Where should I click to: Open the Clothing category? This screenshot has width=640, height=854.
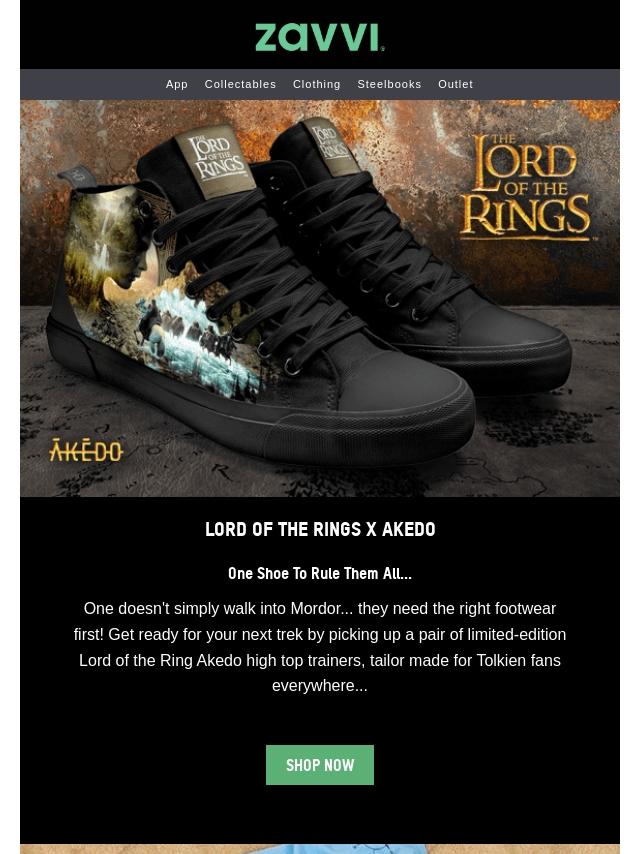pos(316,84)
